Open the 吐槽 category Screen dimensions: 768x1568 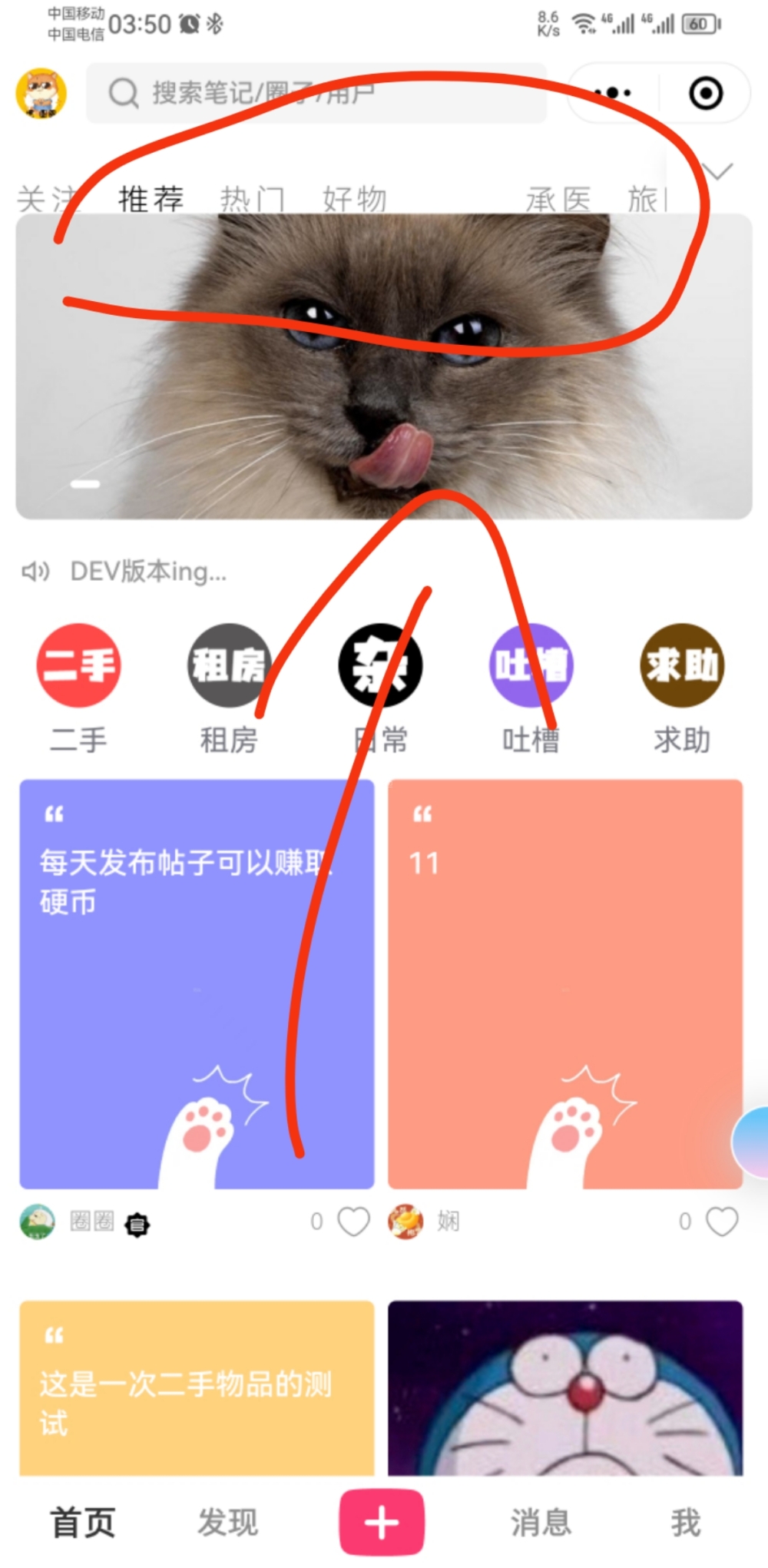(x=531, y=665)
